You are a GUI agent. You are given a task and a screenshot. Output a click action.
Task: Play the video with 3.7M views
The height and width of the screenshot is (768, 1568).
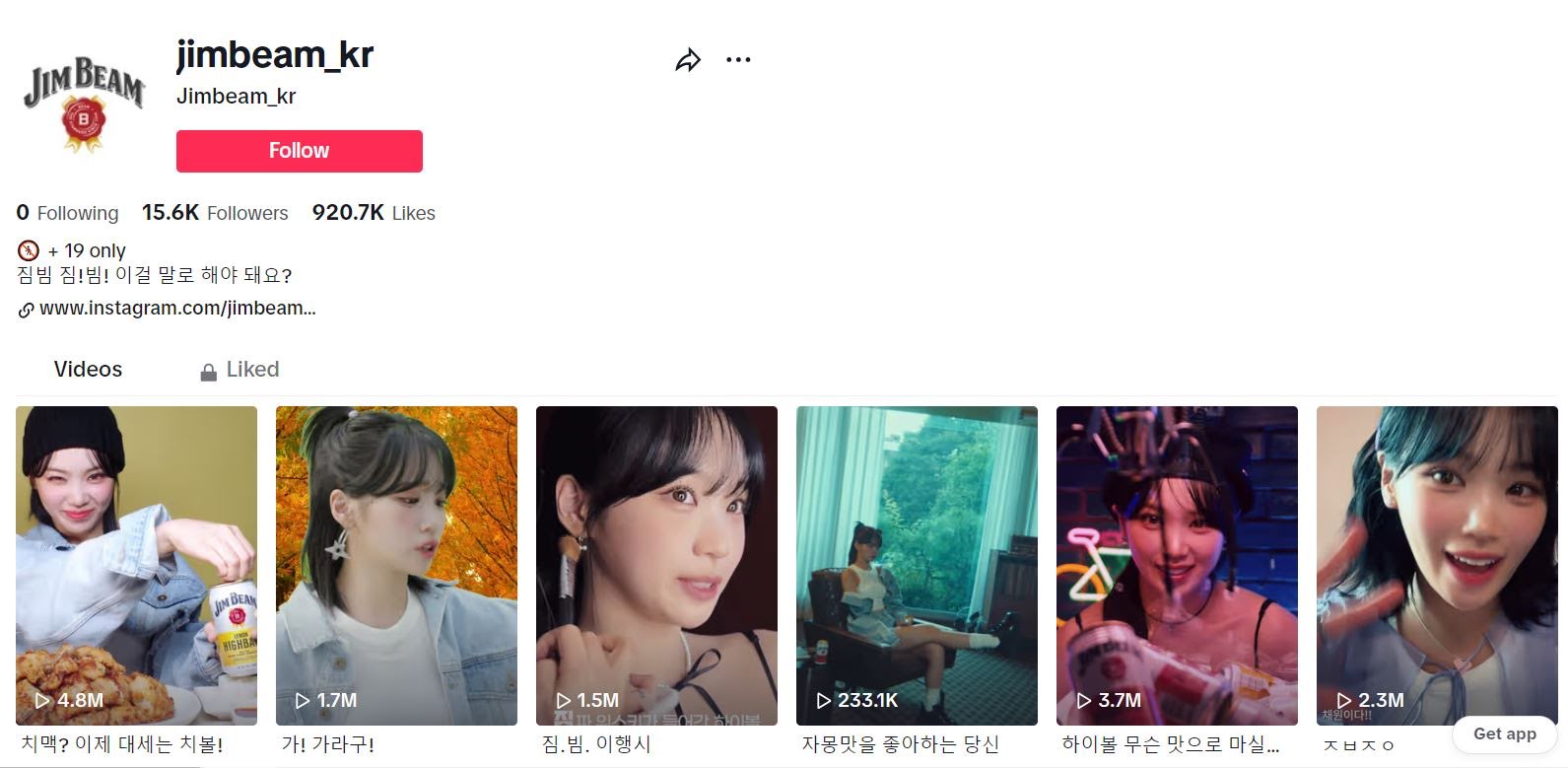coord(1177,565)
